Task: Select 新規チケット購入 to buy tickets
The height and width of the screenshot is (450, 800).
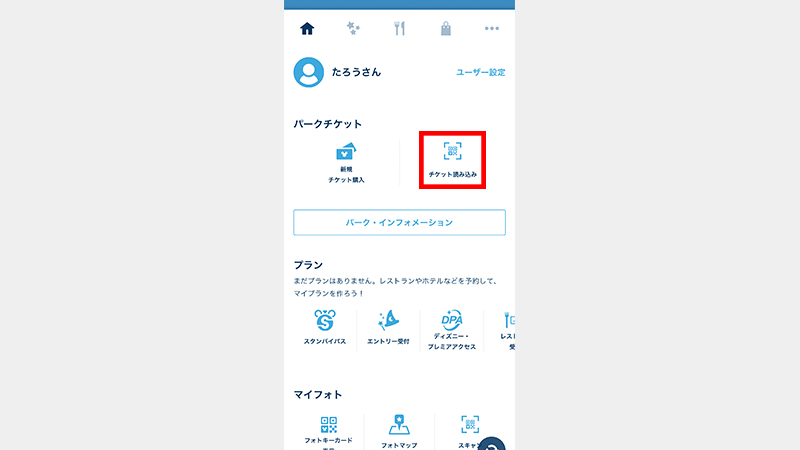Action: [346, 163]
